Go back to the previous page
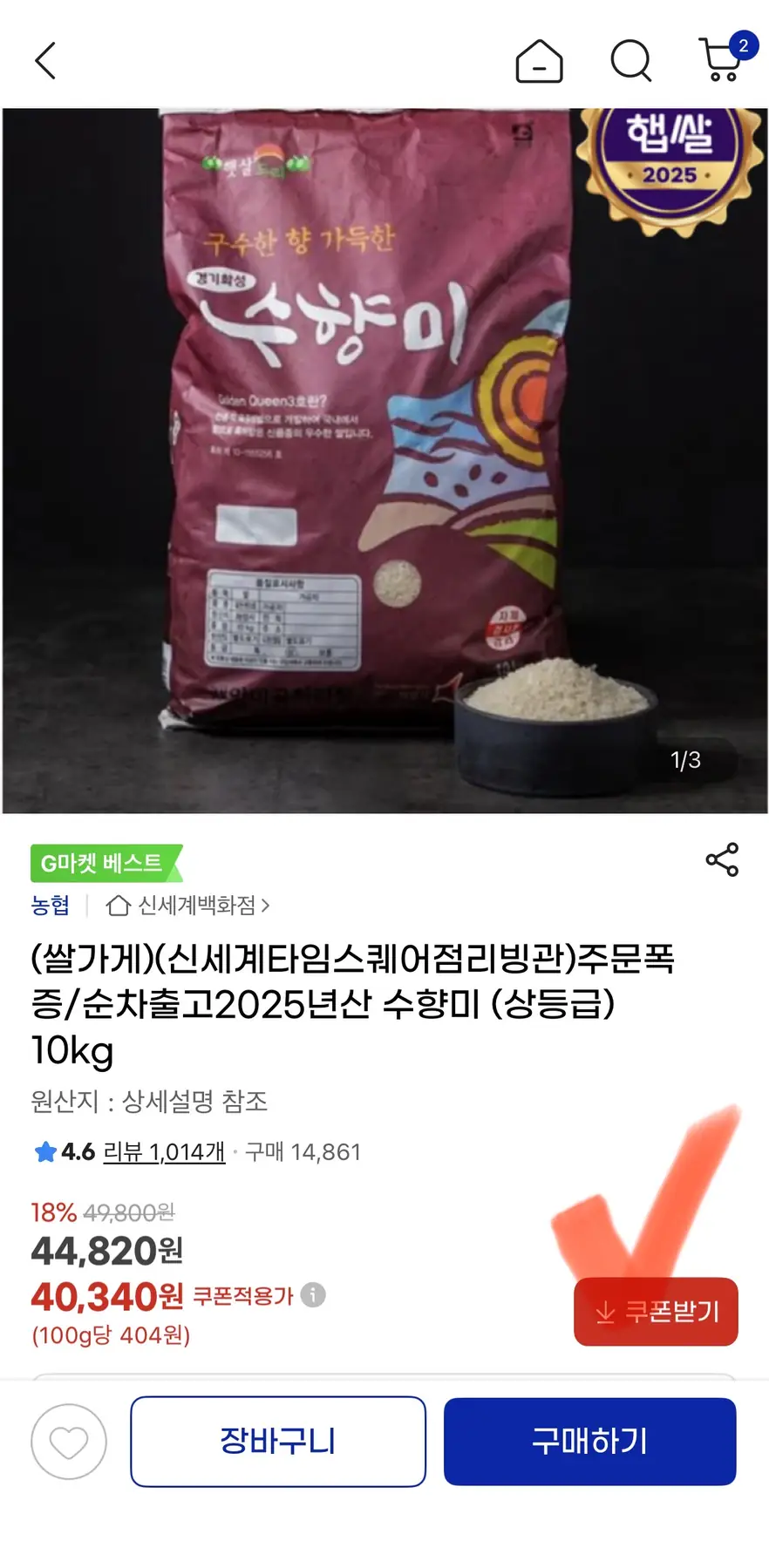This screenshot has height=1568, width=769. (x=45, y=61)
